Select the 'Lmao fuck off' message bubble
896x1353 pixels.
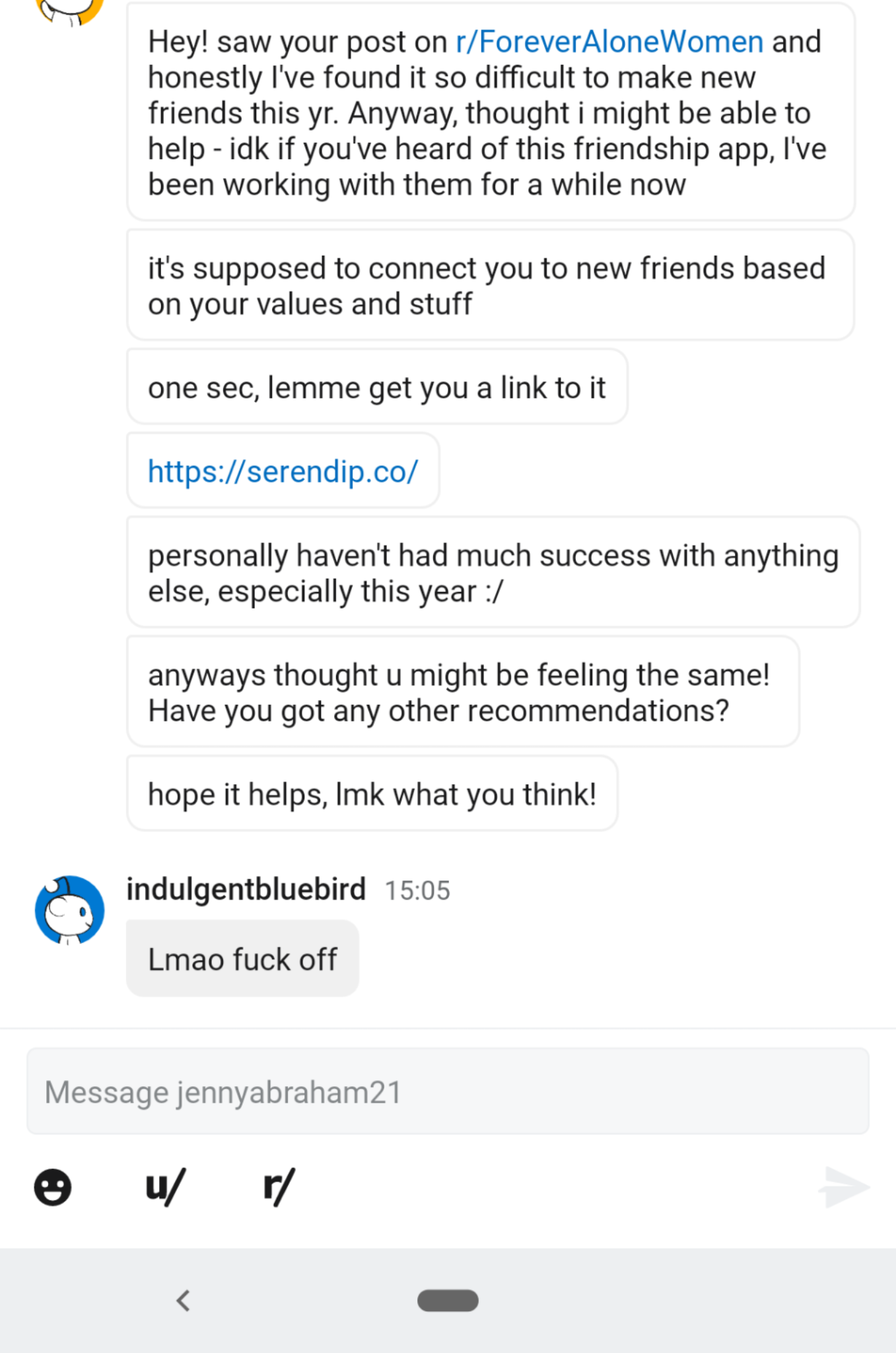242,959
